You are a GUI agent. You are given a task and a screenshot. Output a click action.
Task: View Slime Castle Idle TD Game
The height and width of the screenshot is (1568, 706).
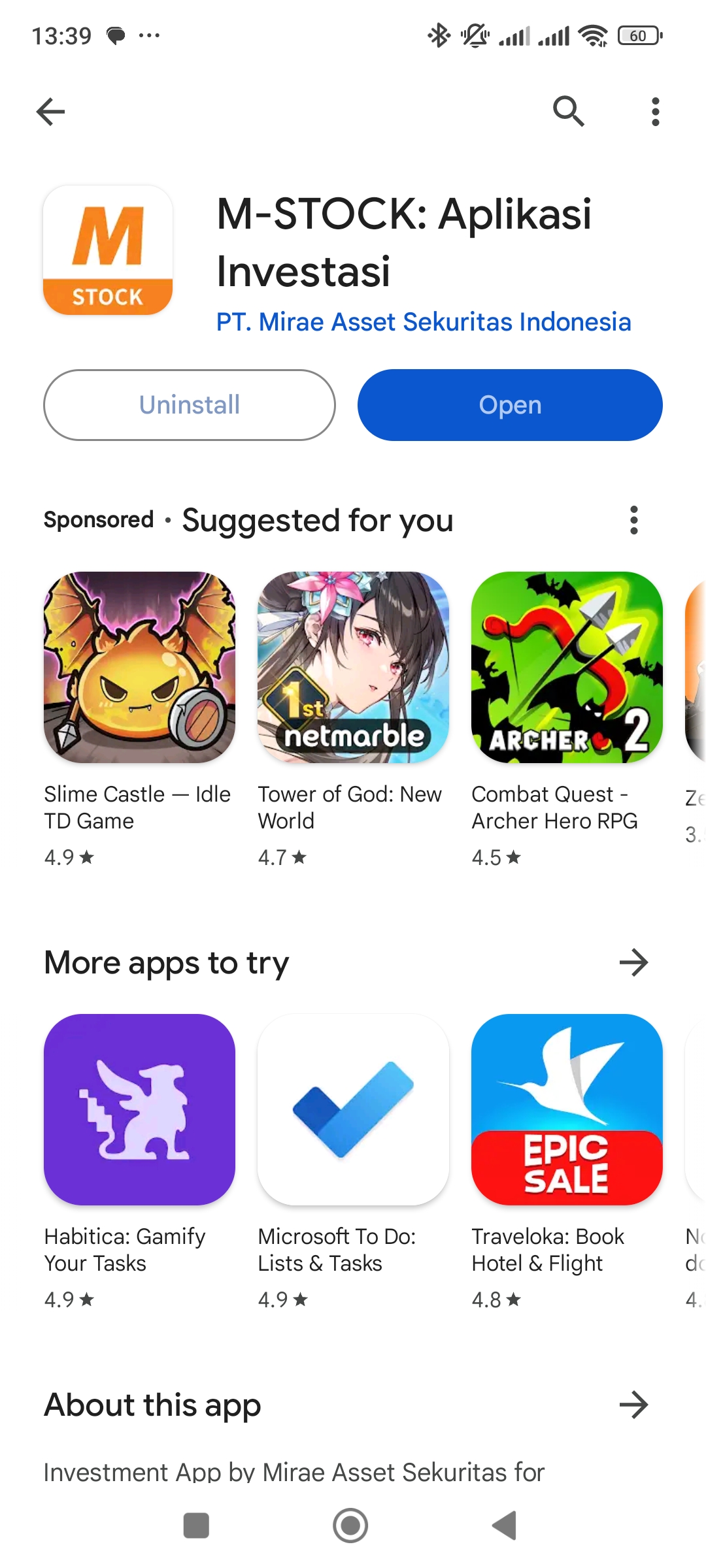(x=139, y=667)
